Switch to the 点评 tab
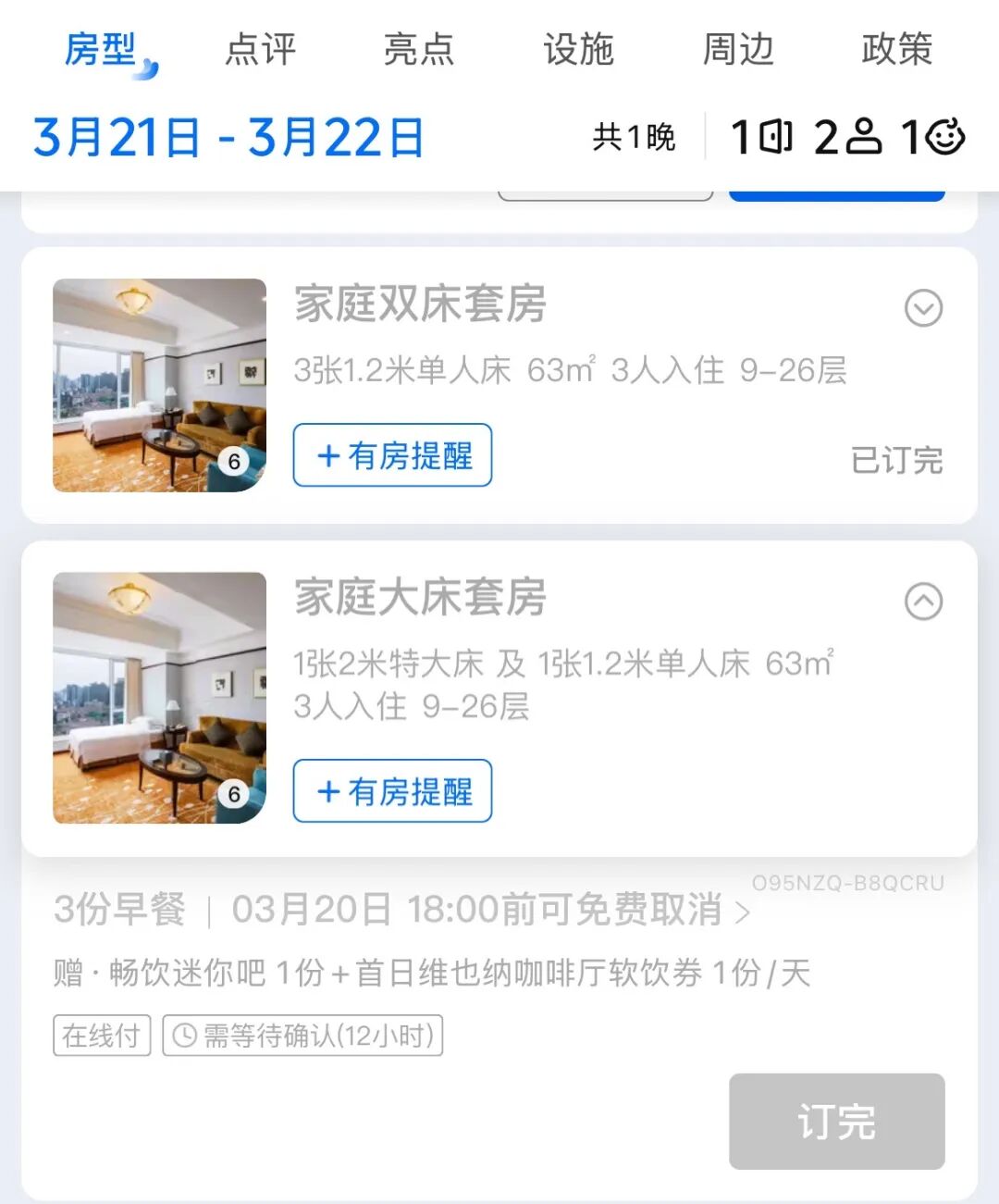 click(x=260, y=49)
